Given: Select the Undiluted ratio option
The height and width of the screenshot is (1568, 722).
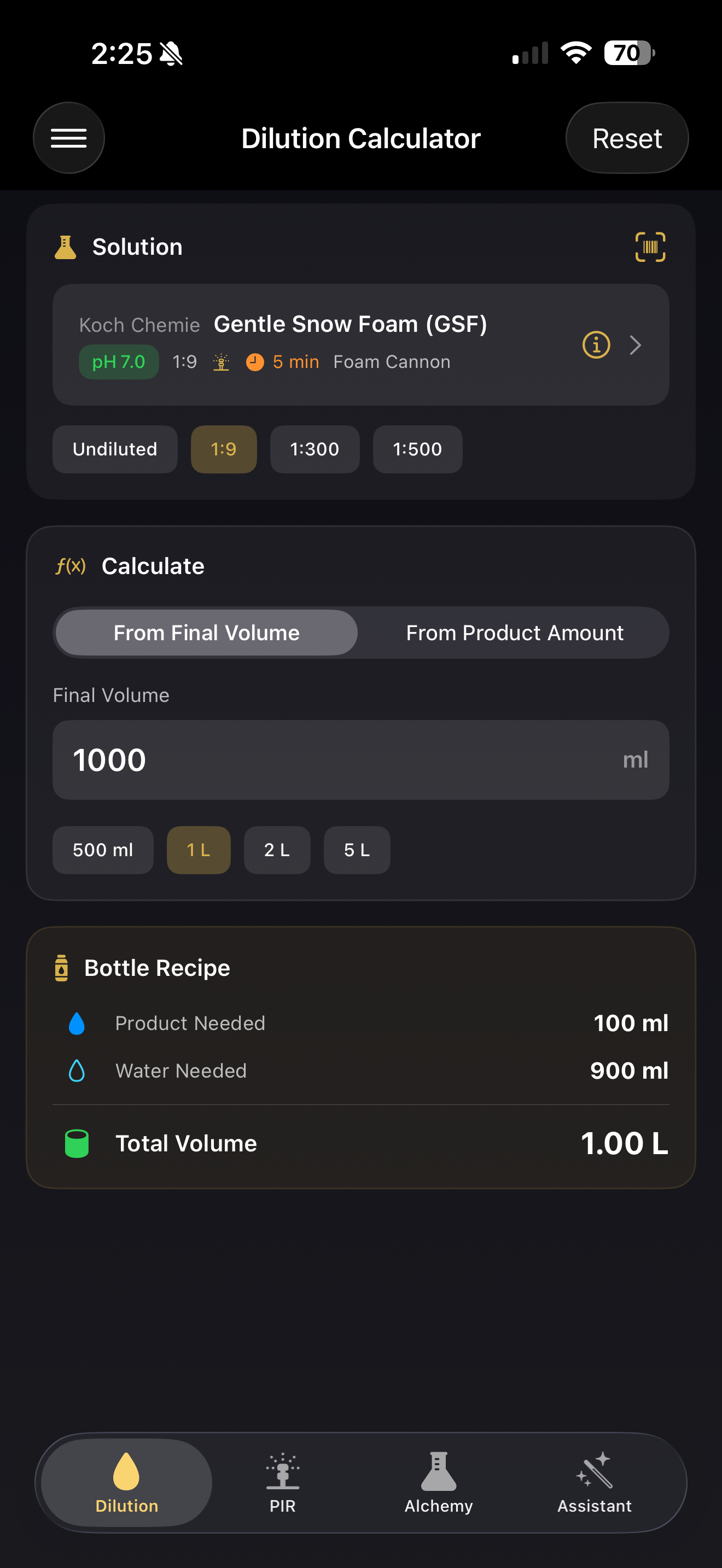Looking at the screenshot, I should pos(114,449).
